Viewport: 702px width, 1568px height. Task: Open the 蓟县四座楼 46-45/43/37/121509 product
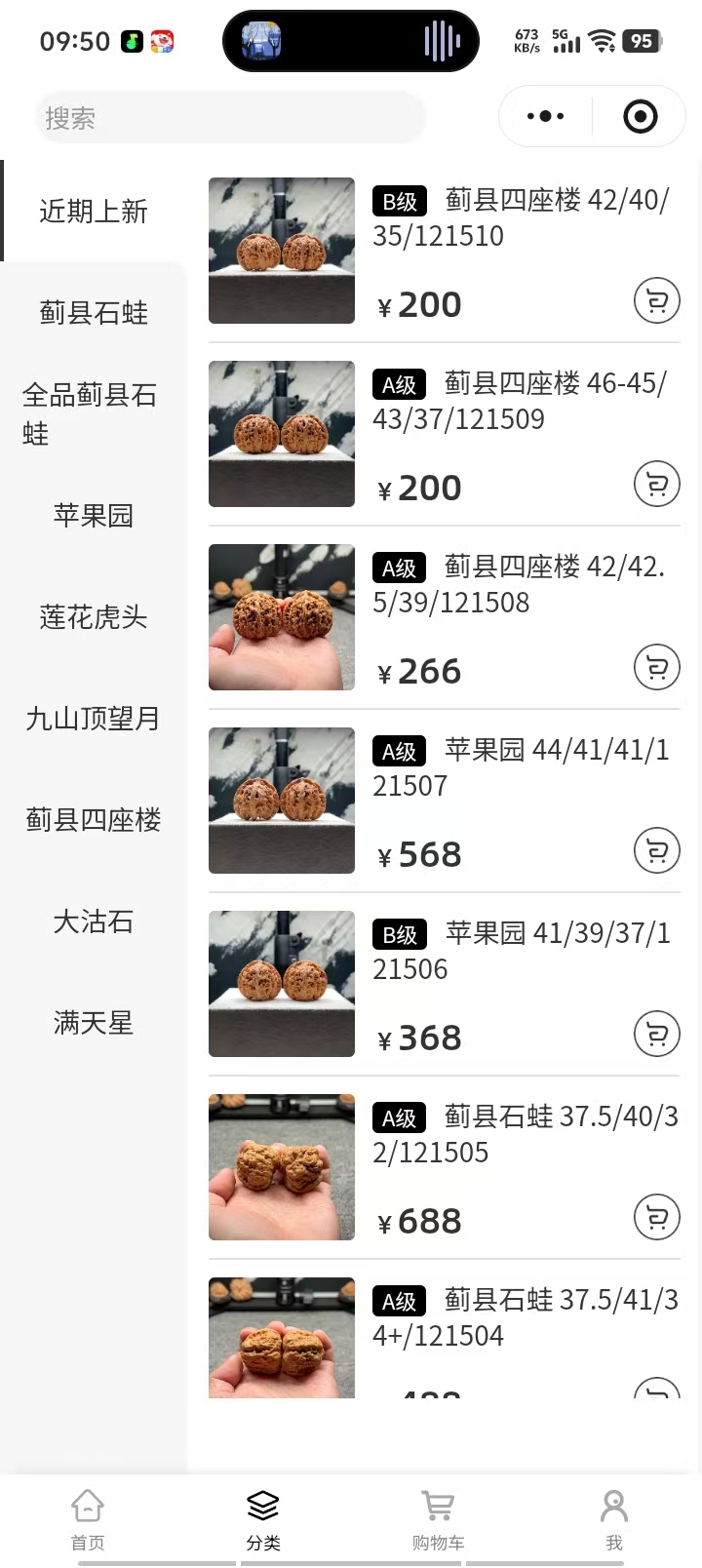click(519, 401)
